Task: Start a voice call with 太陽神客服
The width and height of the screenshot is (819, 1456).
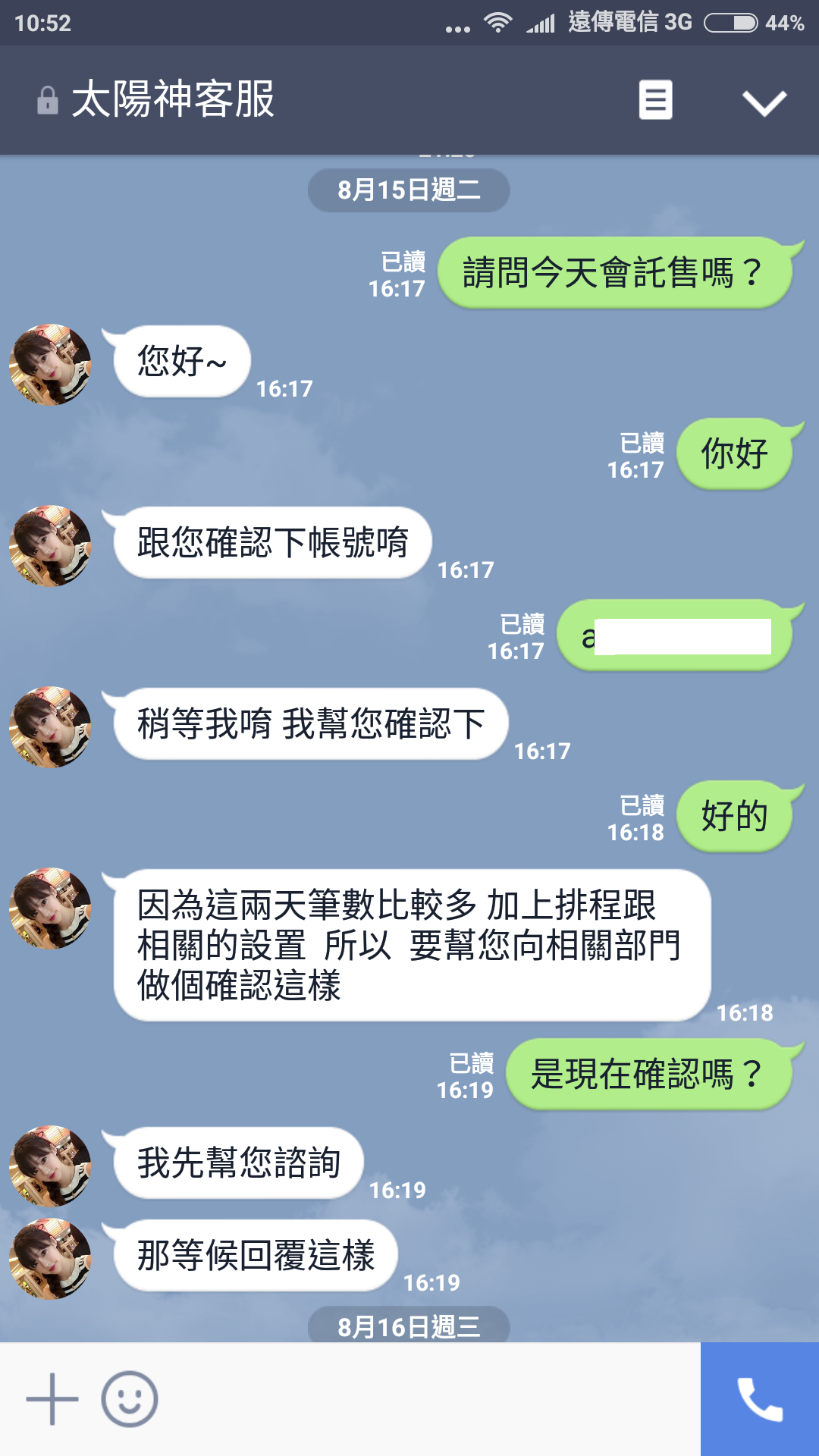Action: [759, 1399]
